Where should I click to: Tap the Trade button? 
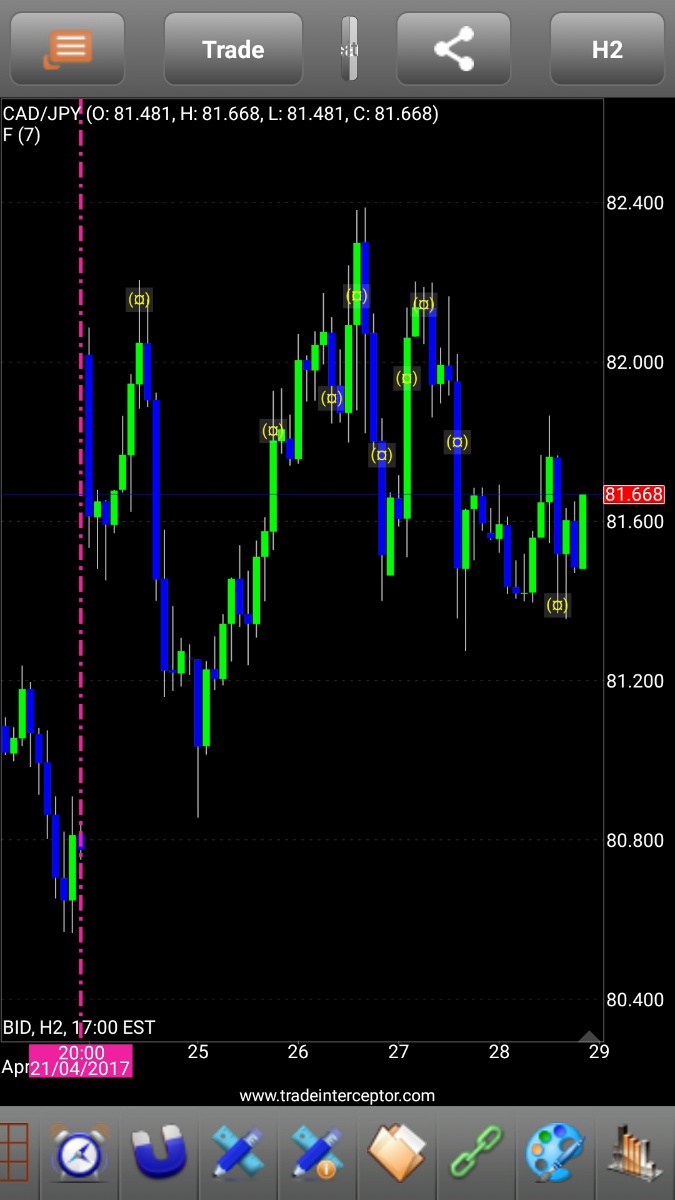(x=233, y=49)
